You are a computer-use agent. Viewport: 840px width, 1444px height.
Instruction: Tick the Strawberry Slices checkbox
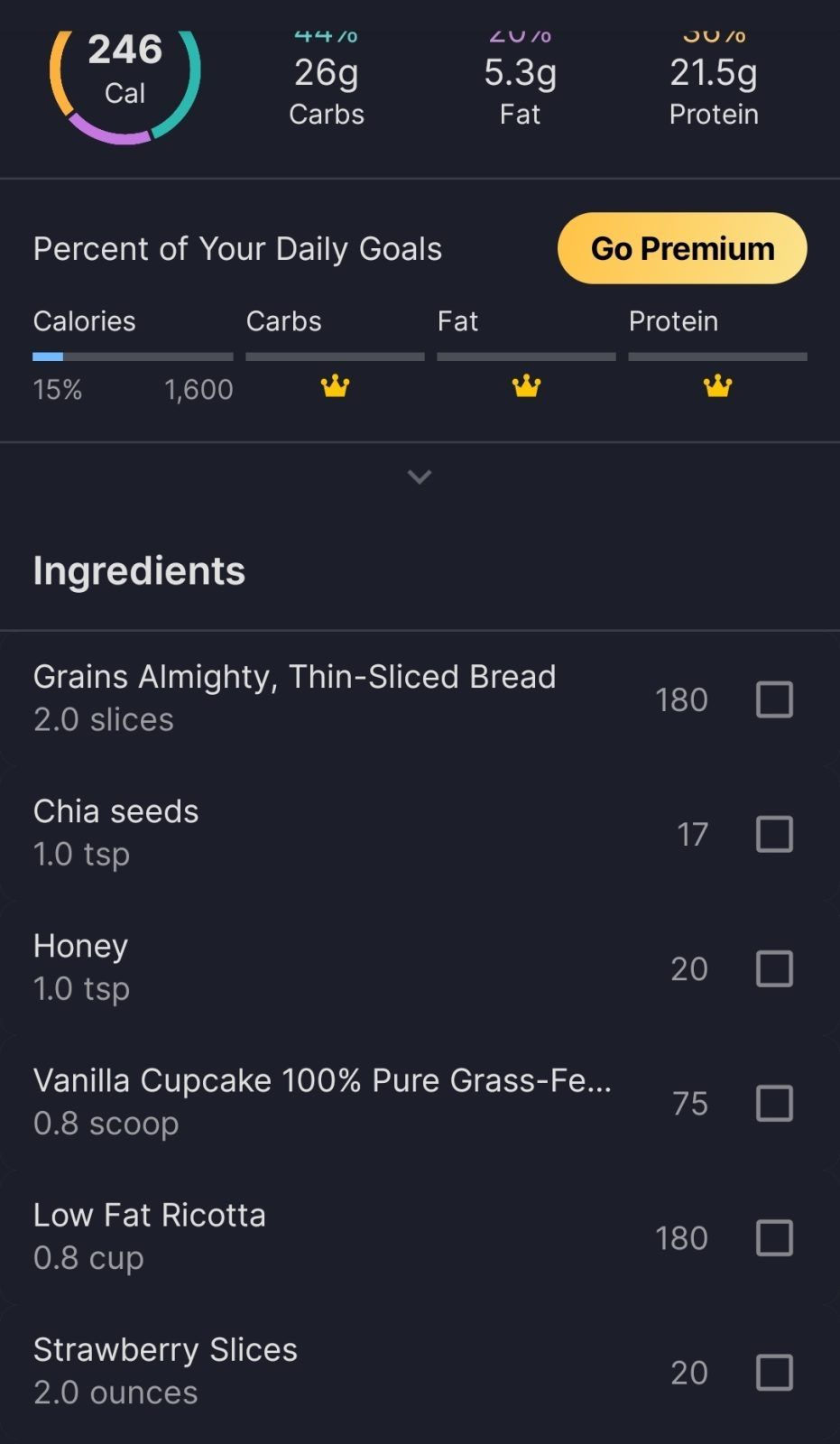(x=774, y=1372)
